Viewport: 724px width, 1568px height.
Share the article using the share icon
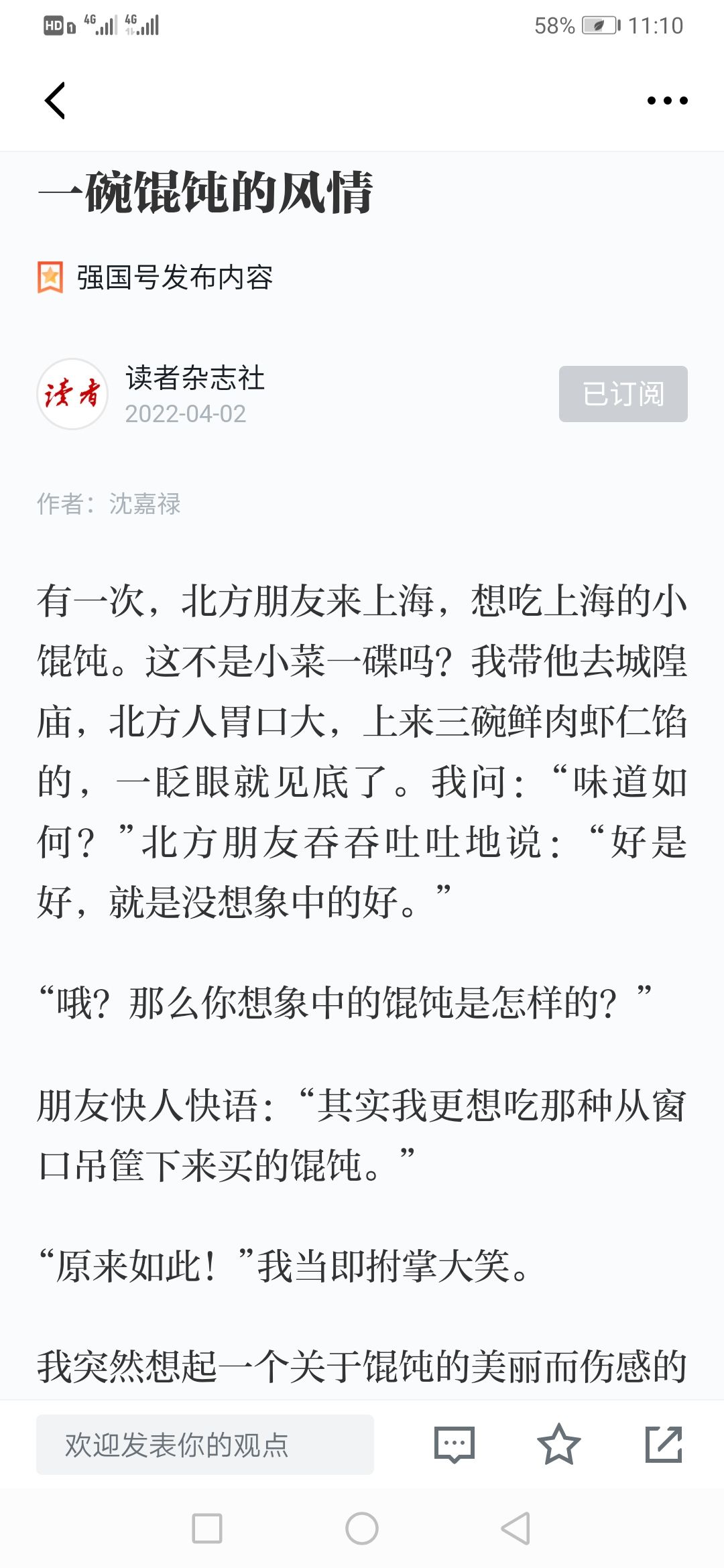pos(664,1444)
